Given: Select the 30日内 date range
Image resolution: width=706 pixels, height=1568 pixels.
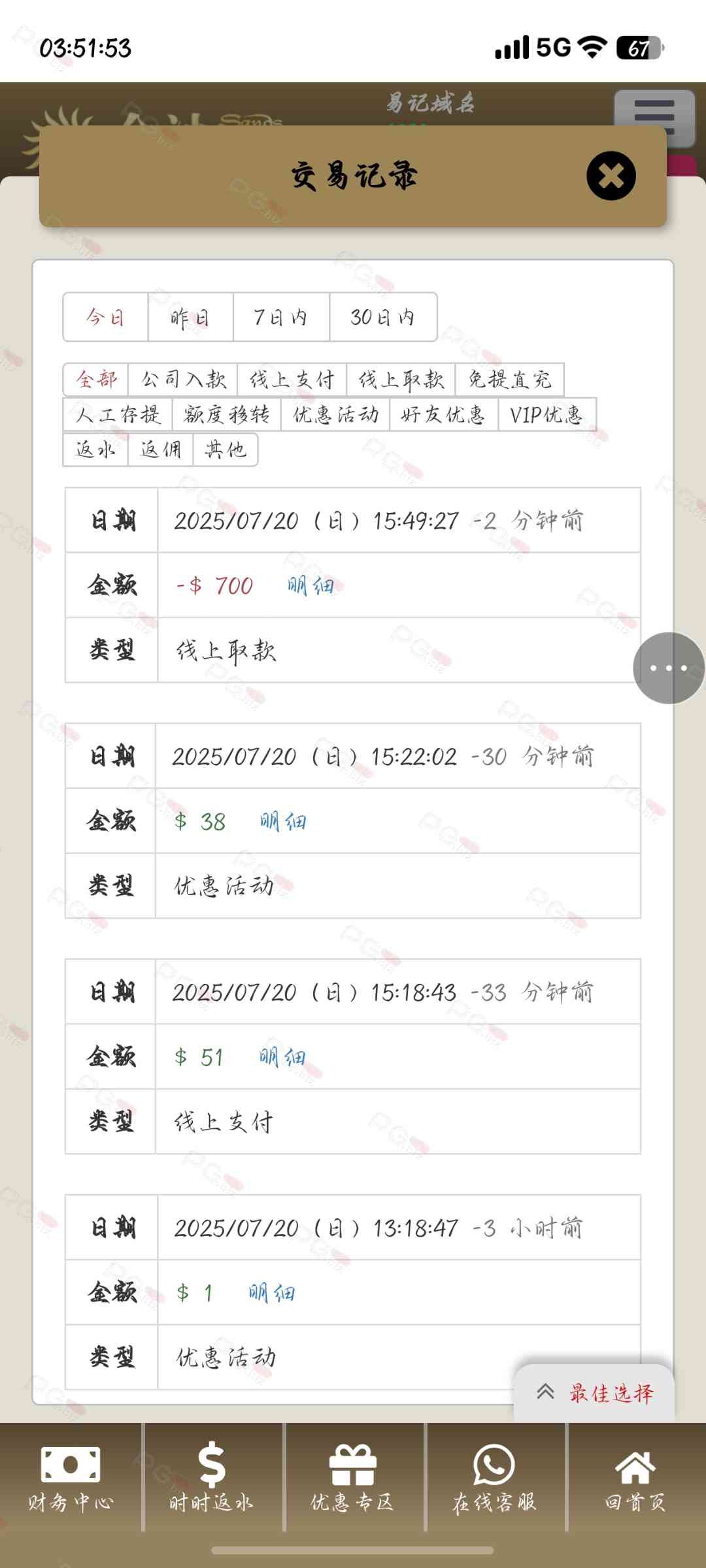Looking at the screenshot, I should click(x=382, y=318).
